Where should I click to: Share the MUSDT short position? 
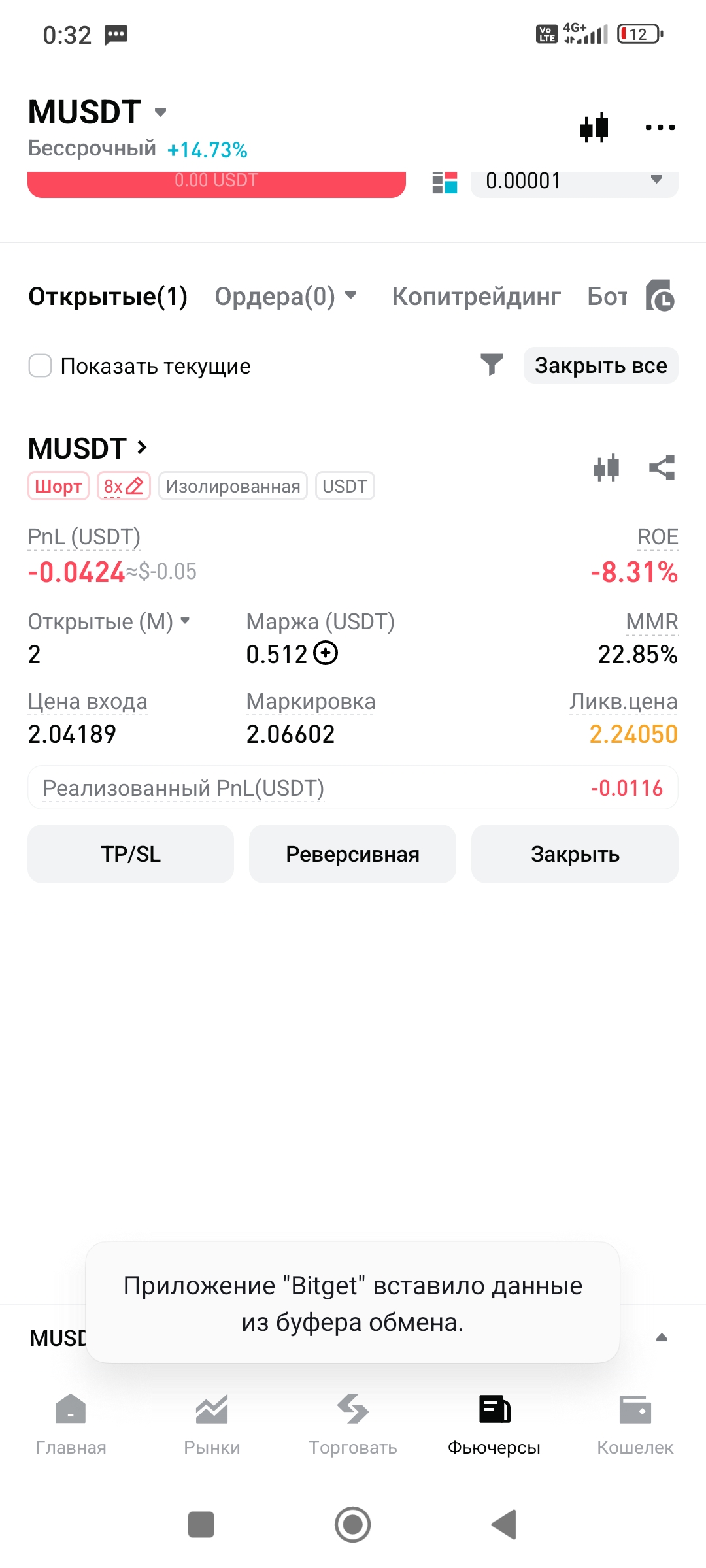(x=662, y=468)
